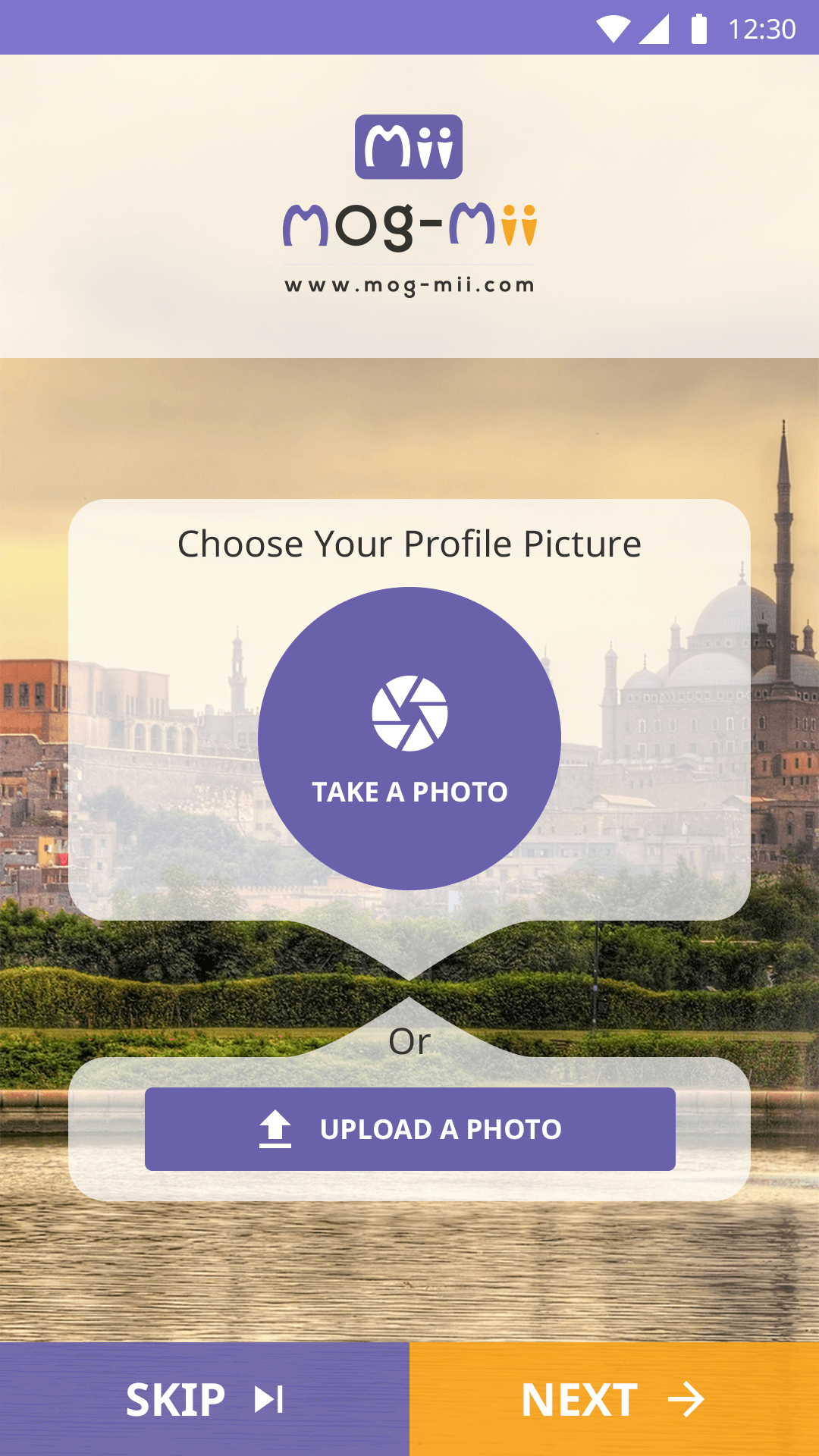
Task: Continue with the Next button
Action: coord(614,1399)
